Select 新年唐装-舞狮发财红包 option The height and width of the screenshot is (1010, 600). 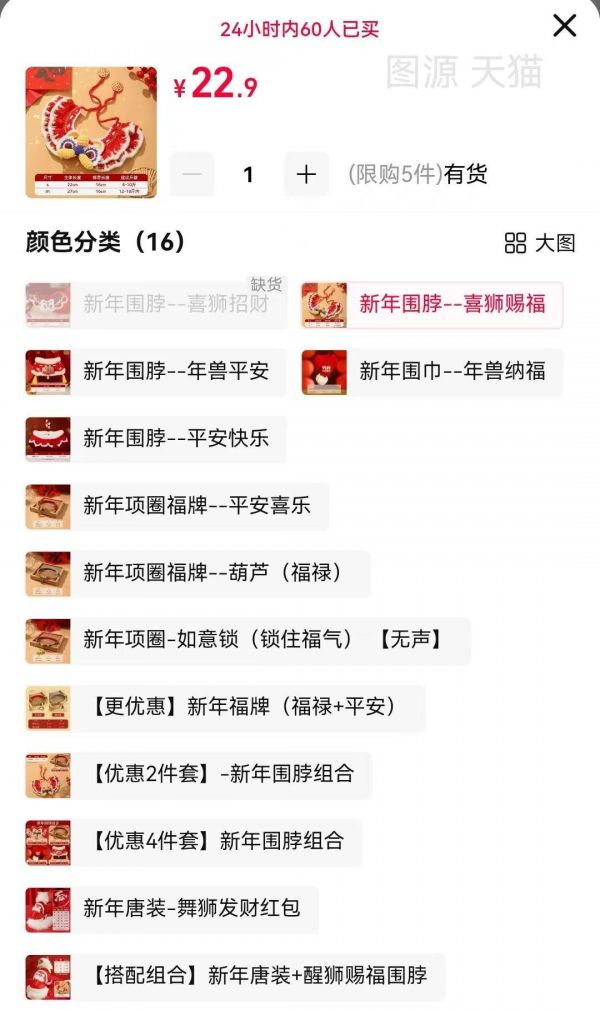[x=171, y=909]
